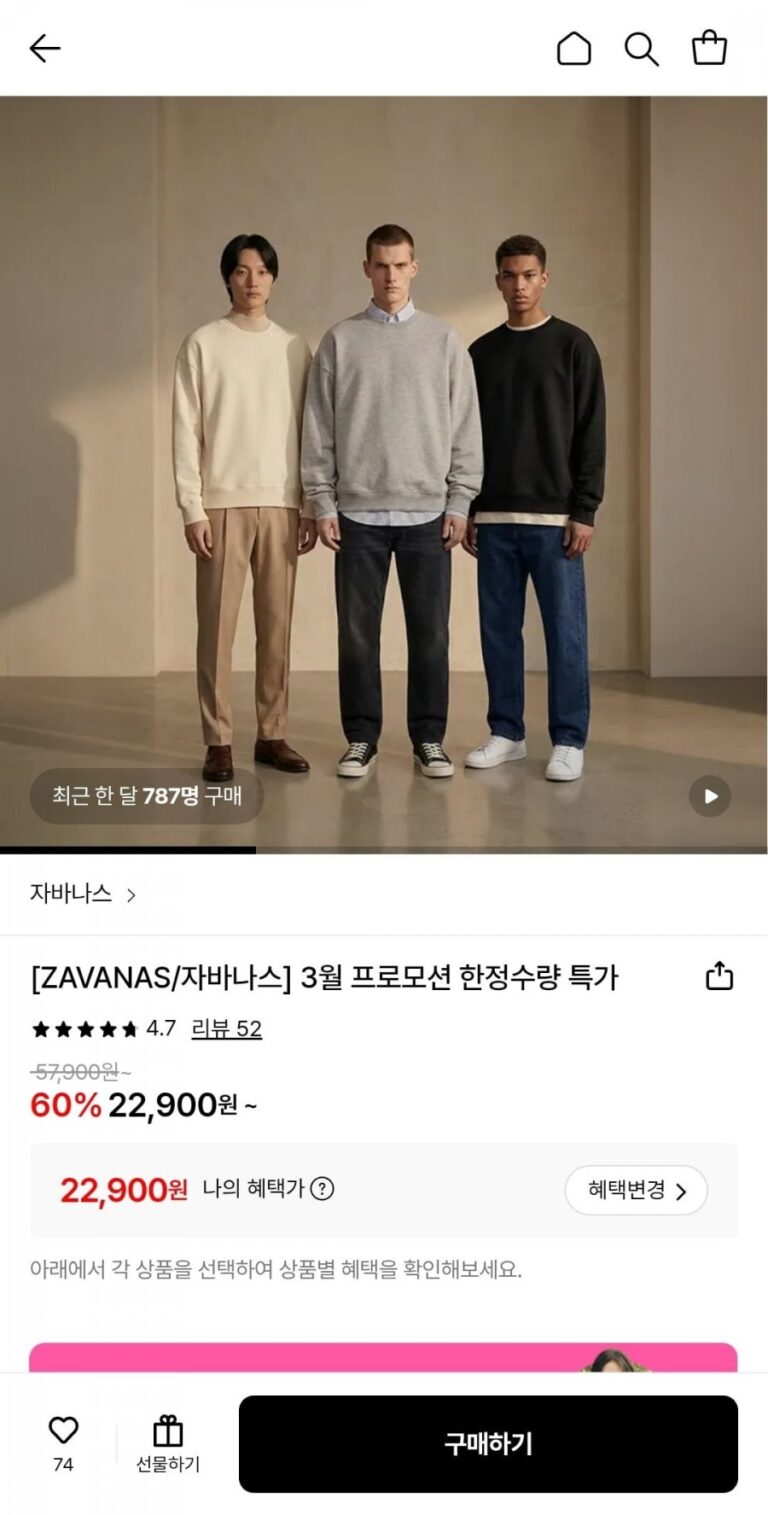Go back using the top-left arrow
The height and width of the screenshot is (1515, 768).
[44, 48]
